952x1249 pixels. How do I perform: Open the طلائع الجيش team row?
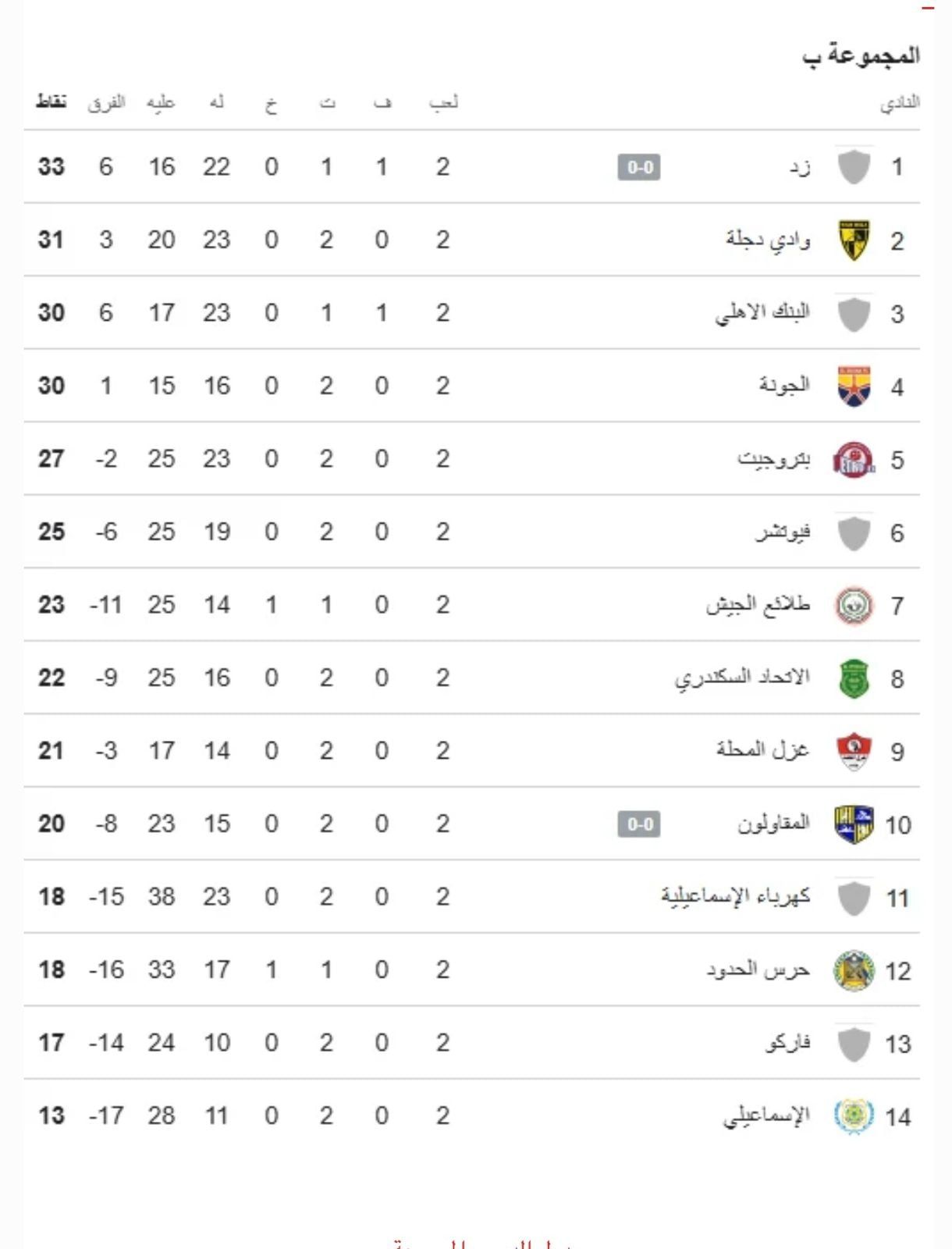(x=758, y=605)
